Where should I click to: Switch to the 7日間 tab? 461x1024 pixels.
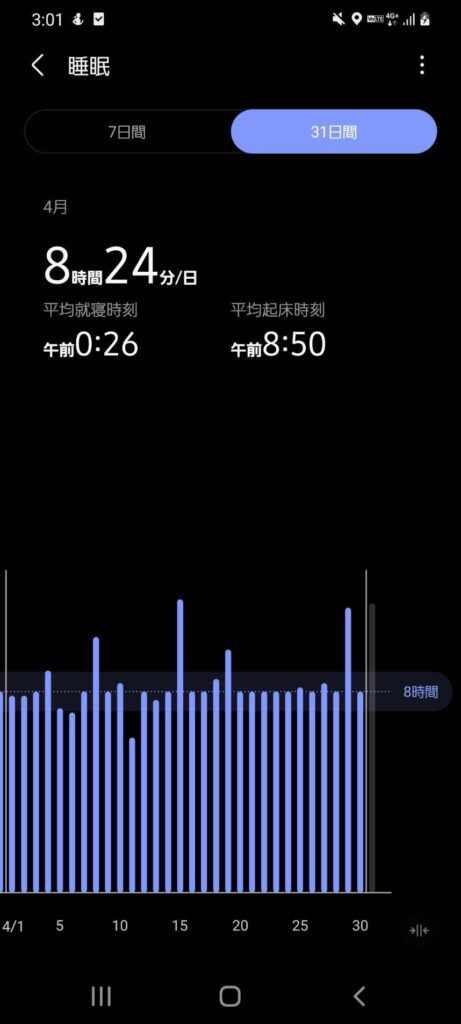tap(127, 131)
